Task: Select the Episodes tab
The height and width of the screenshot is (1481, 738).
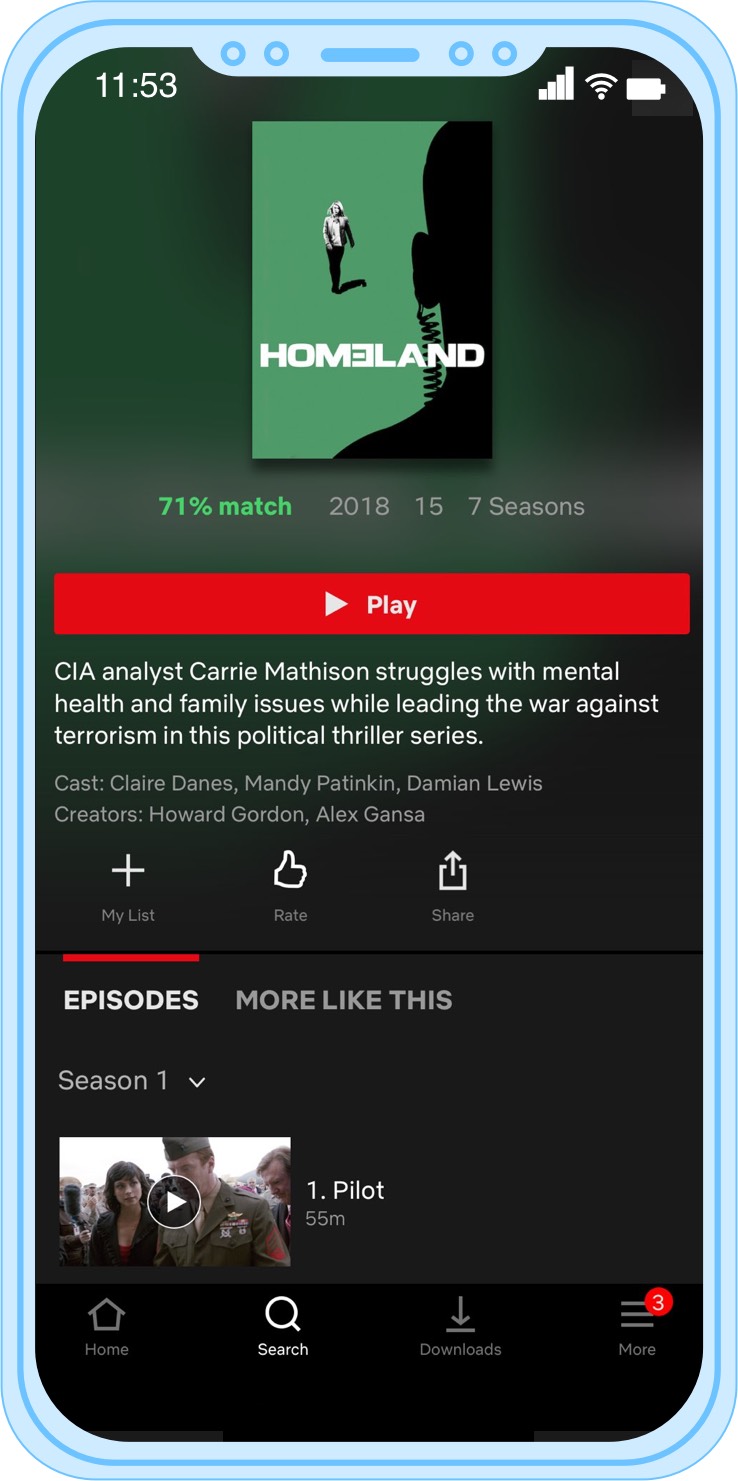Action: click(x=131, y=1000)
